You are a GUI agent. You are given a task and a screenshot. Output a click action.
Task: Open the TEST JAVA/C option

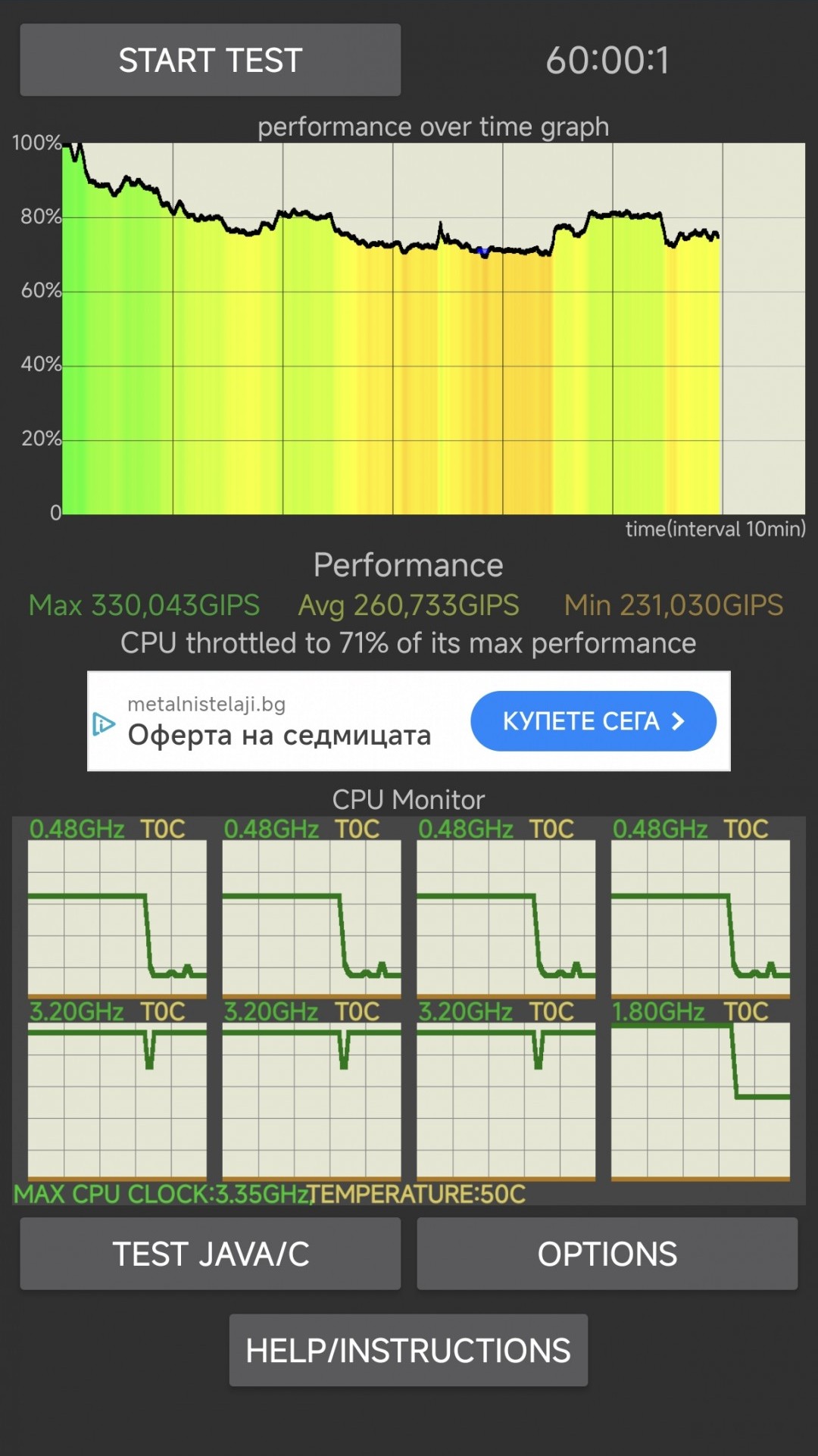coord(210,1254)
